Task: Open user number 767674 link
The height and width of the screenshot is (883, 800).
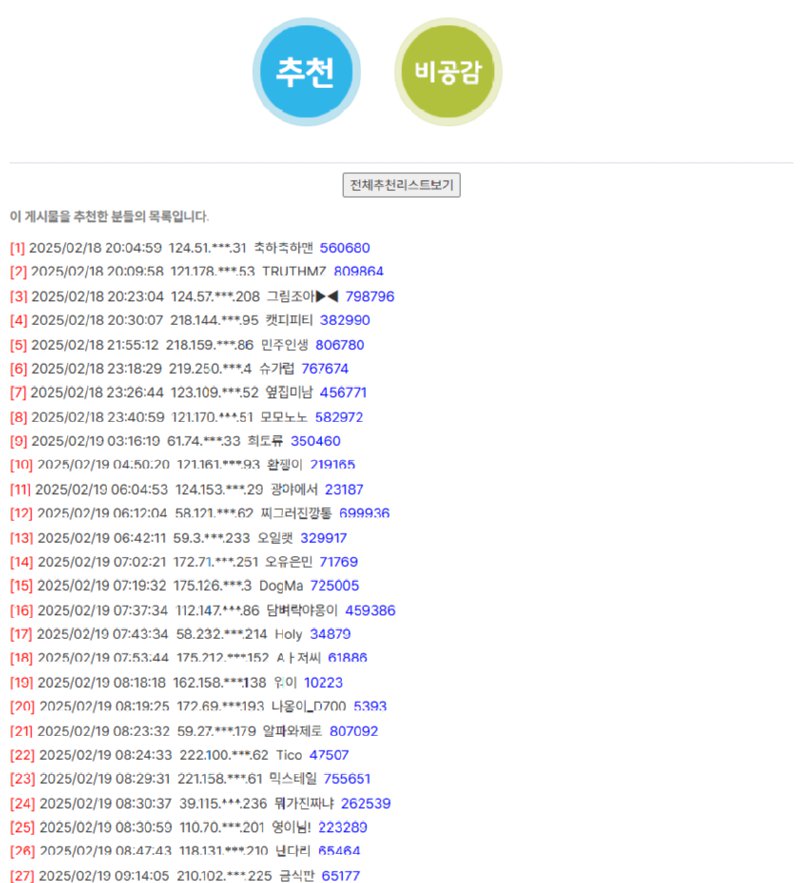Action: (326, 368)
